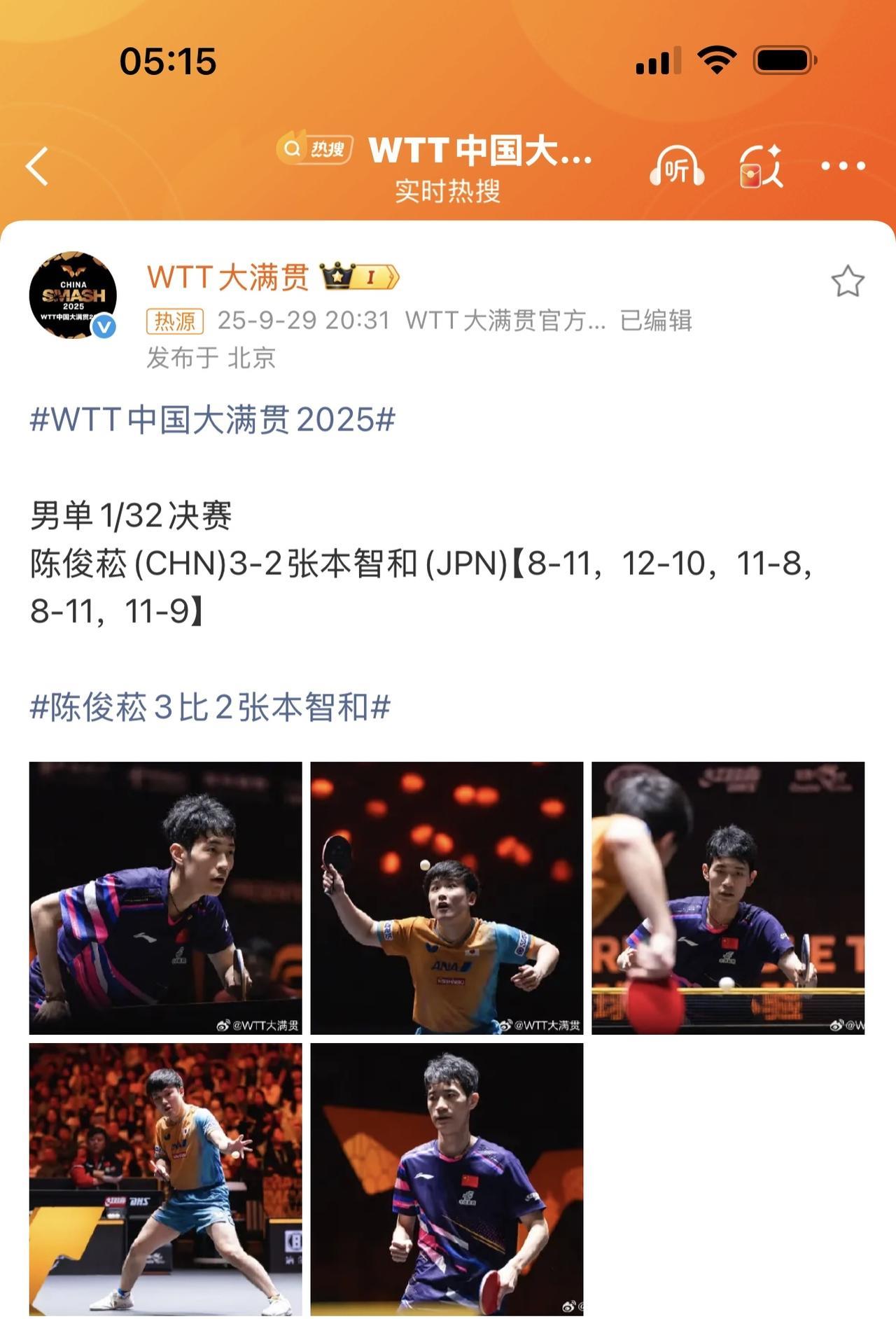The image size is (896, 1319).
Task: Open the three-dot overflow menu
Action: [843, 167]
